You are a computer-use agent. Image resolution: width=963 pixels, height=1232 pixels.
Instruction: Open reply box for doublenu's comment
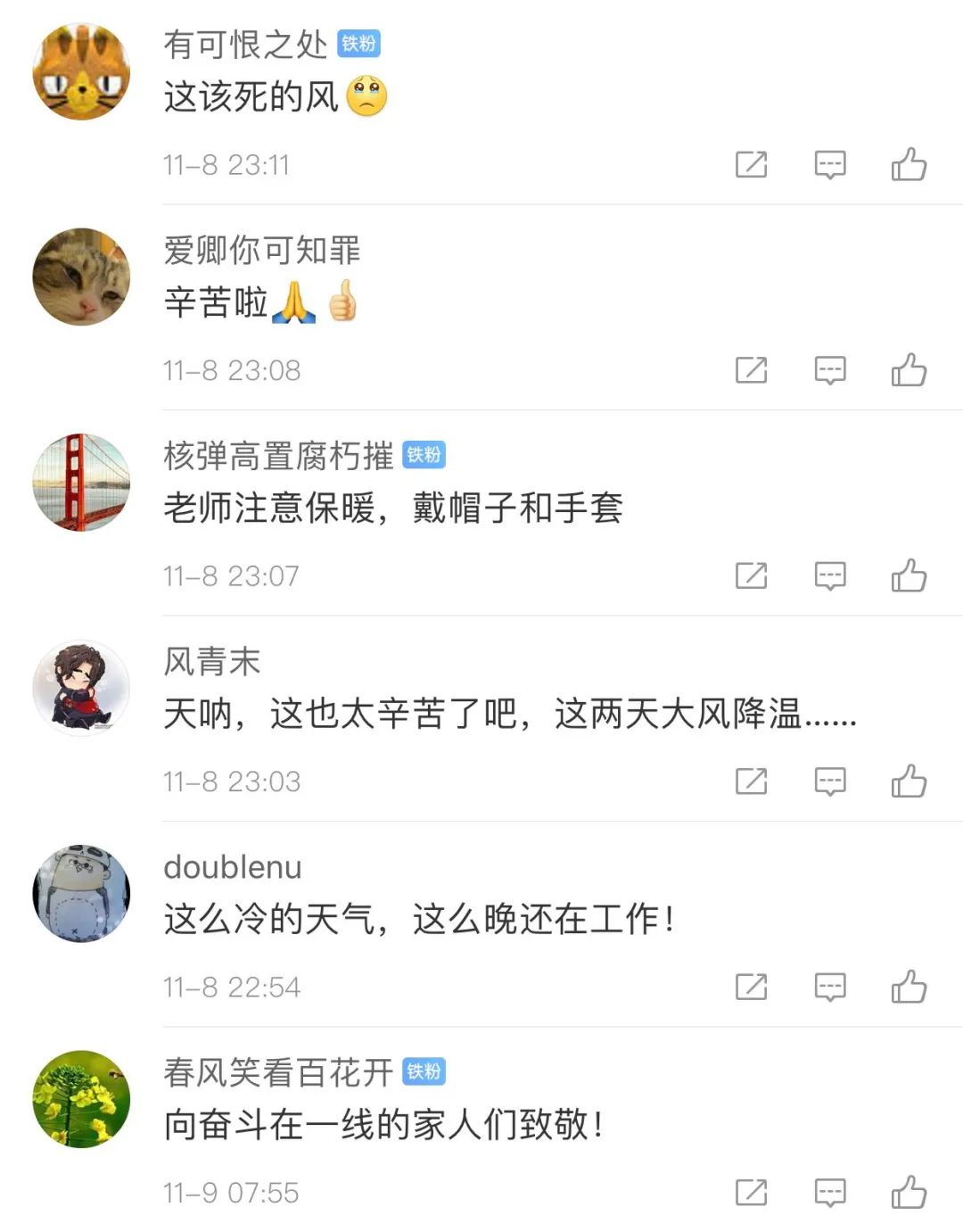tap(829, 987)
